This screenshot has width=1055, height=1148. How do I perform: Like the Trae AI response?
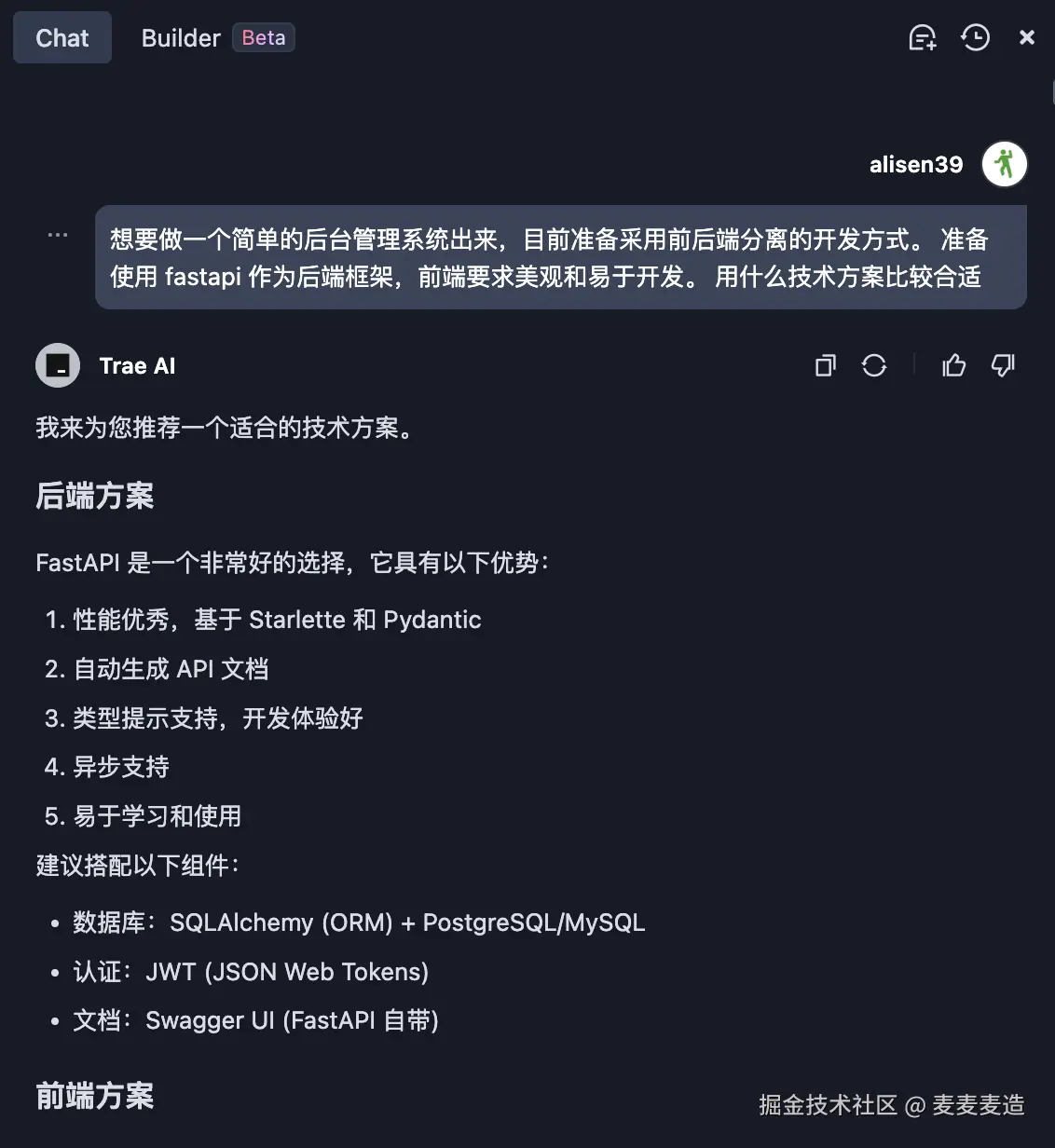click(x=953, y=365)
